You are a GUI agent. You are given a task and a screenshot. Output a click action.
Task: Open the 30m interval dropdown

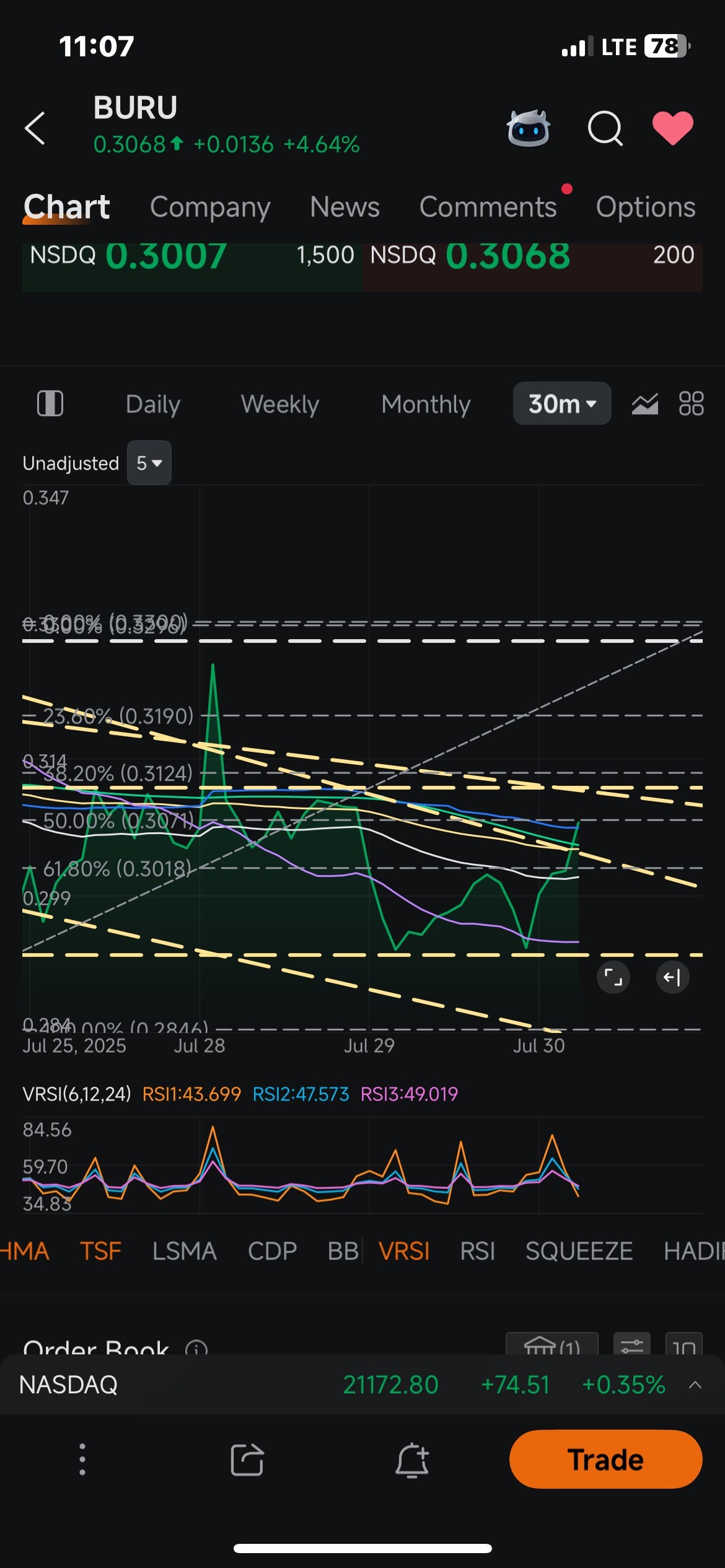pos(562,404)
